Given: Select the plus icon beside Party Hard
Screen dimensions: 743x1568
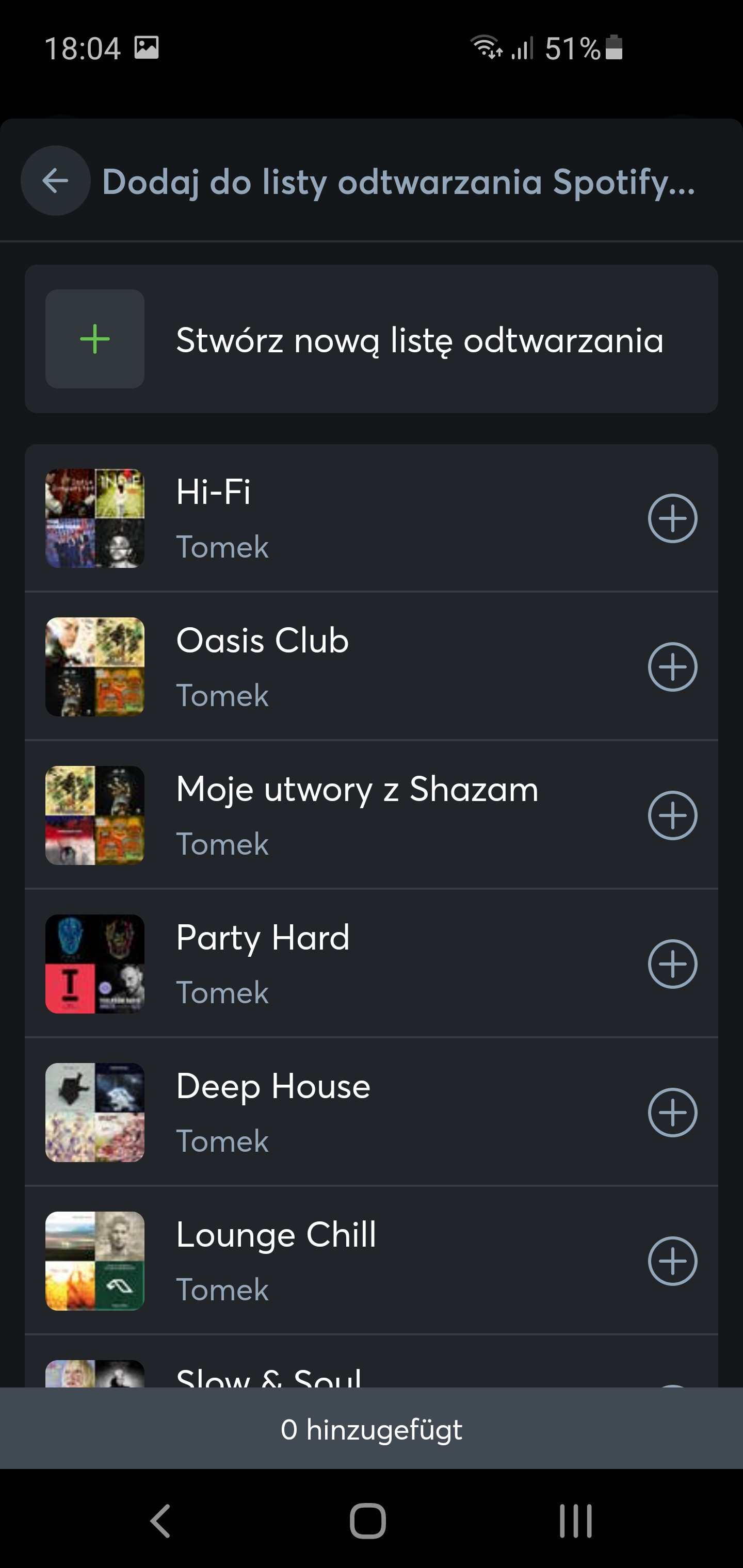Looking at the screenshot, I should [672, 964].
